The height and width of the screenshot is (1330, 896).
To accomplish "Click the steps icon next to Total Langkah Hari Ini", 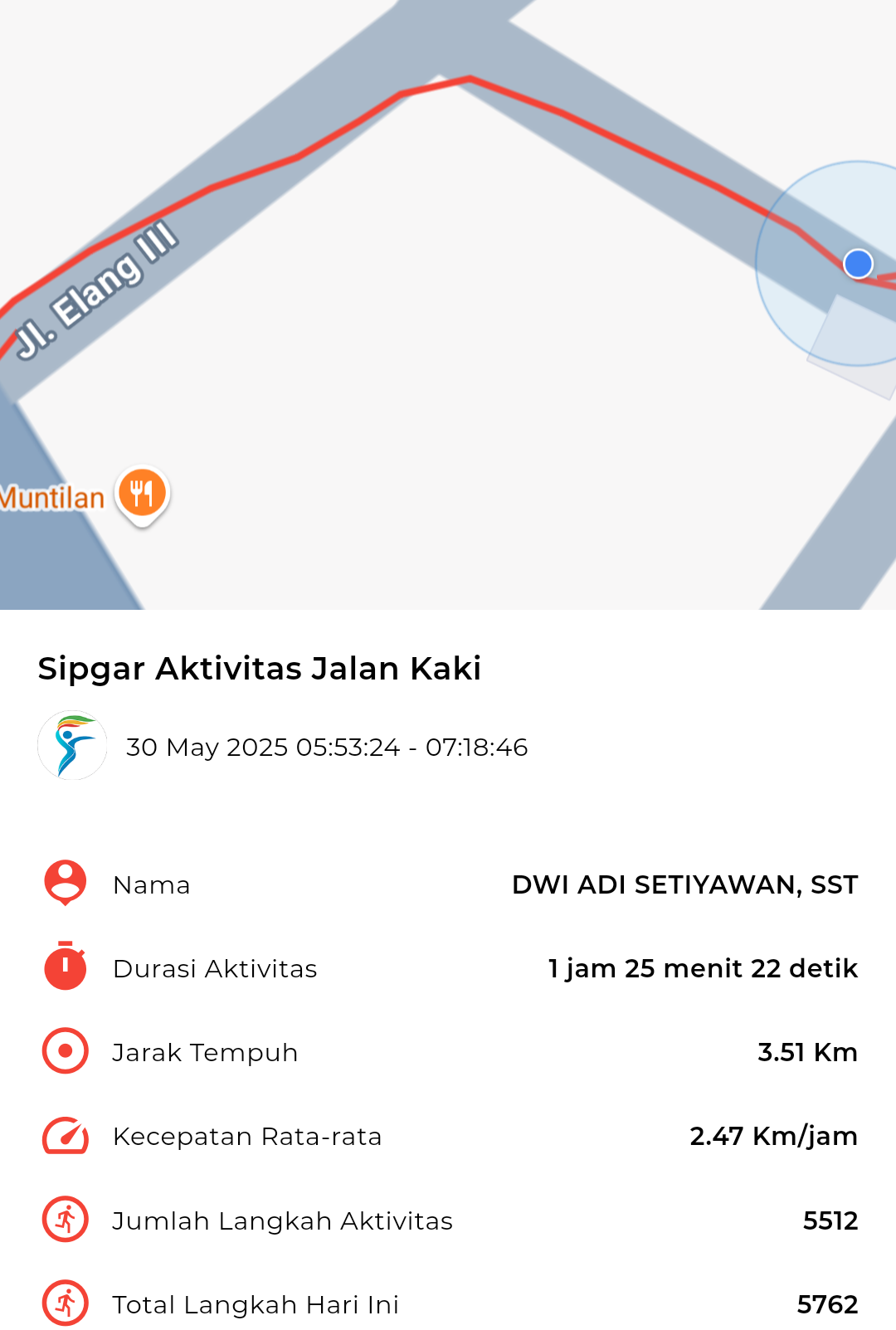I will click(65, 1303).
